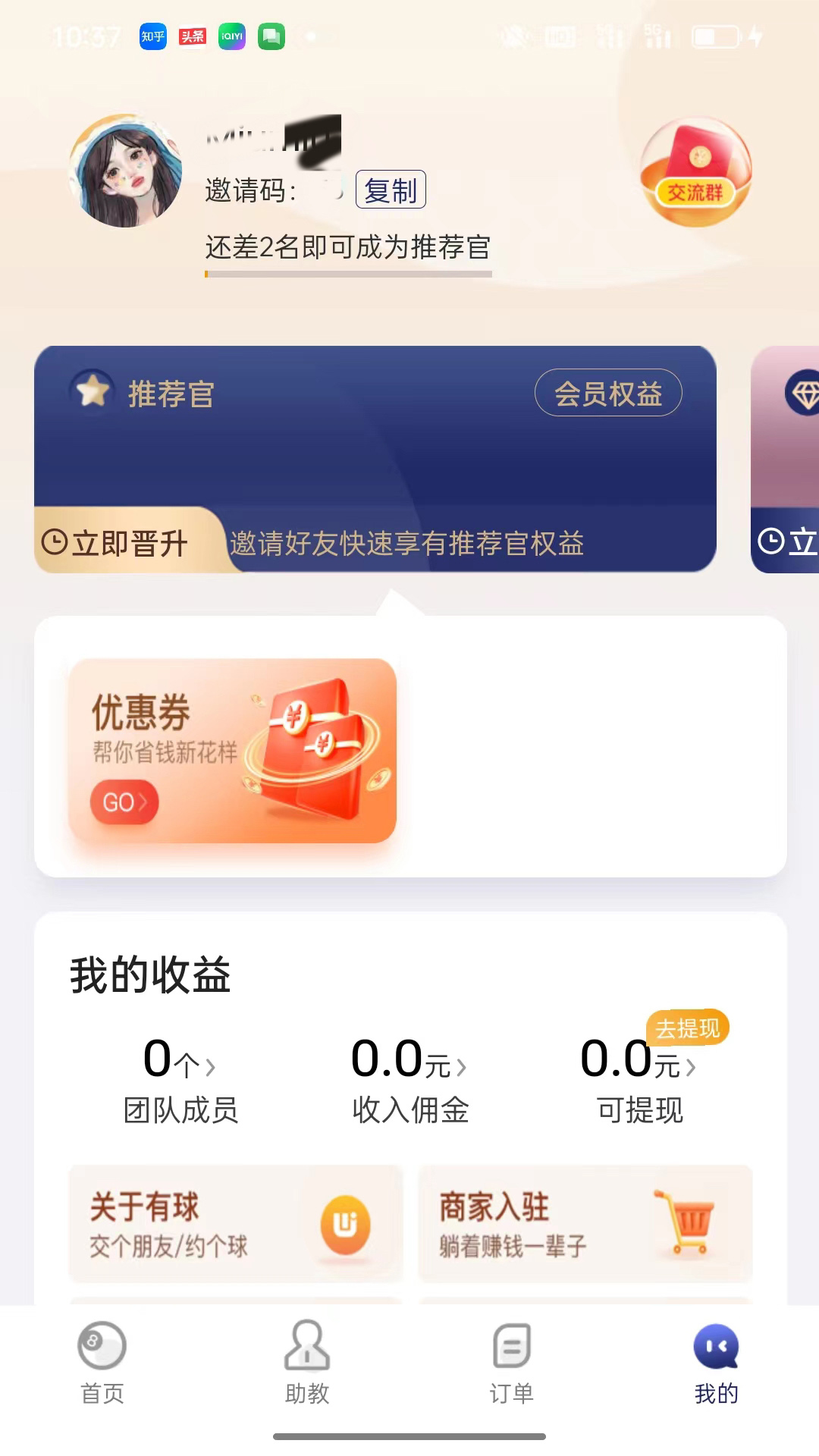Open 团队成员 team members count

pyautogui.click(x=180, y=1078)
